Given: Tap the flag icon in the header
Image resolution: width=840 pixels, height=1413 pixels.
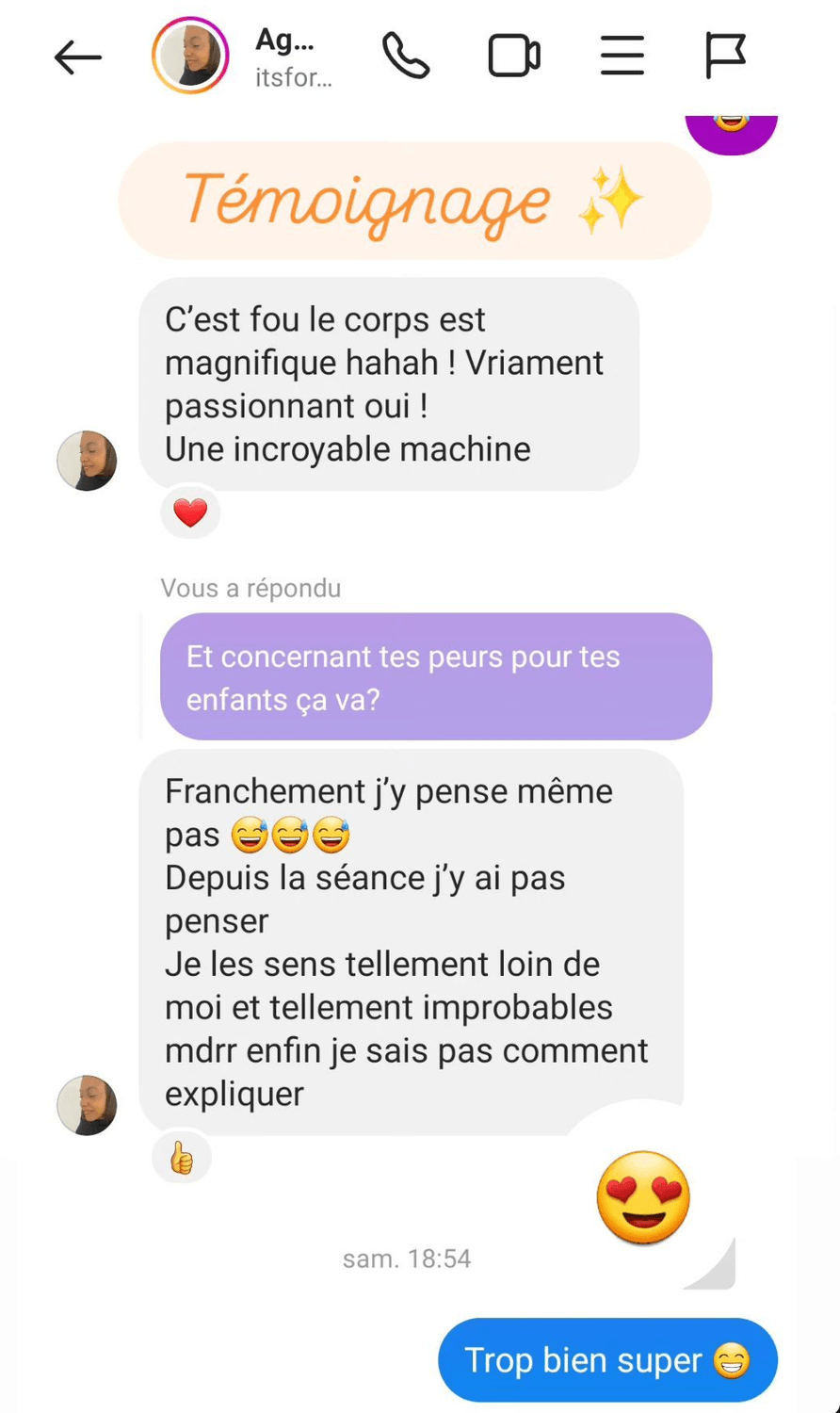Looking at the screenshot, I should (725, 56).
